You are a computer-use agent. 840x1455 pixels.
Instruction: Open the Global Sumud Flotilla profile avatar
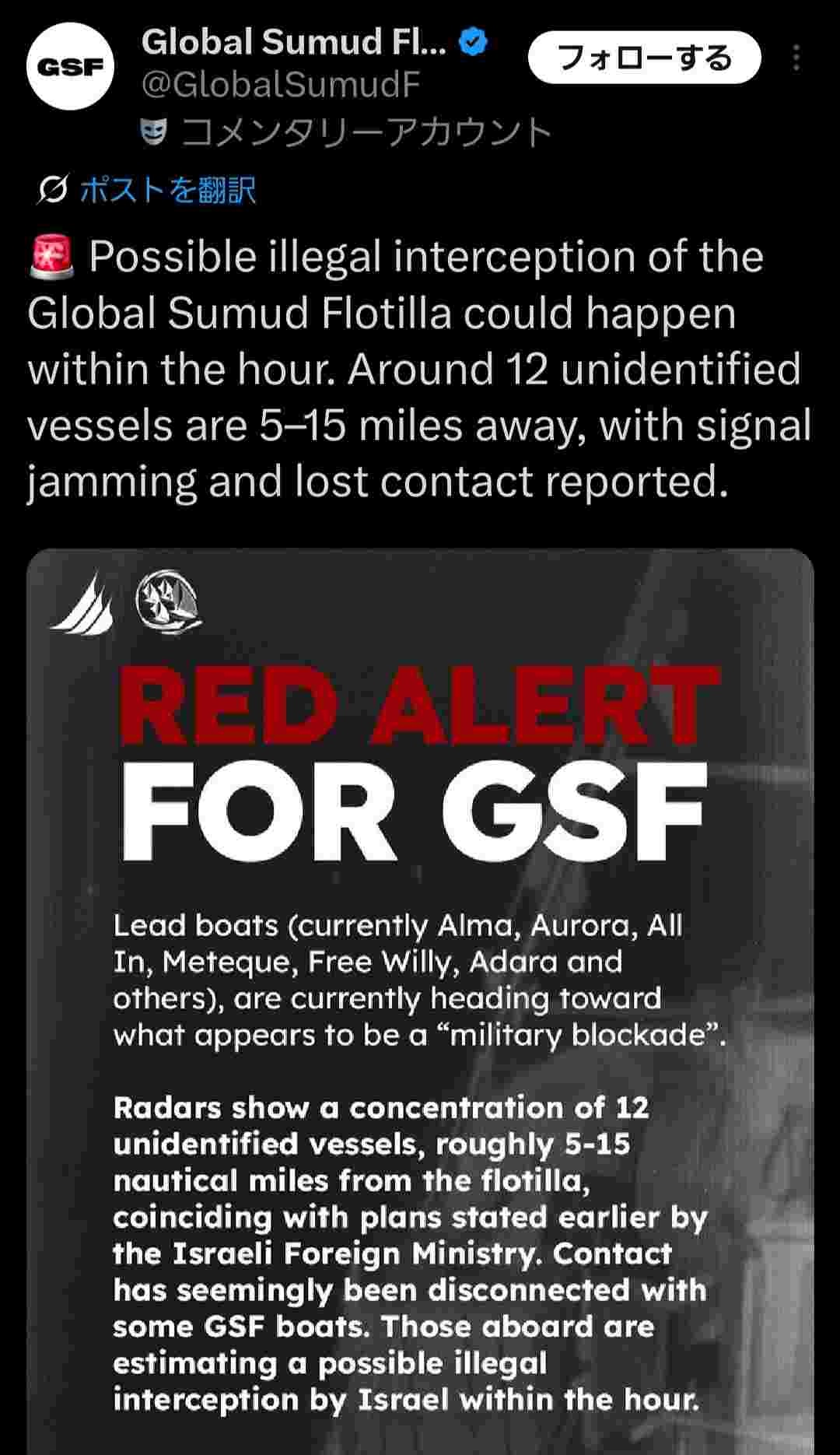pyautogui.click(x=71, y=66)
